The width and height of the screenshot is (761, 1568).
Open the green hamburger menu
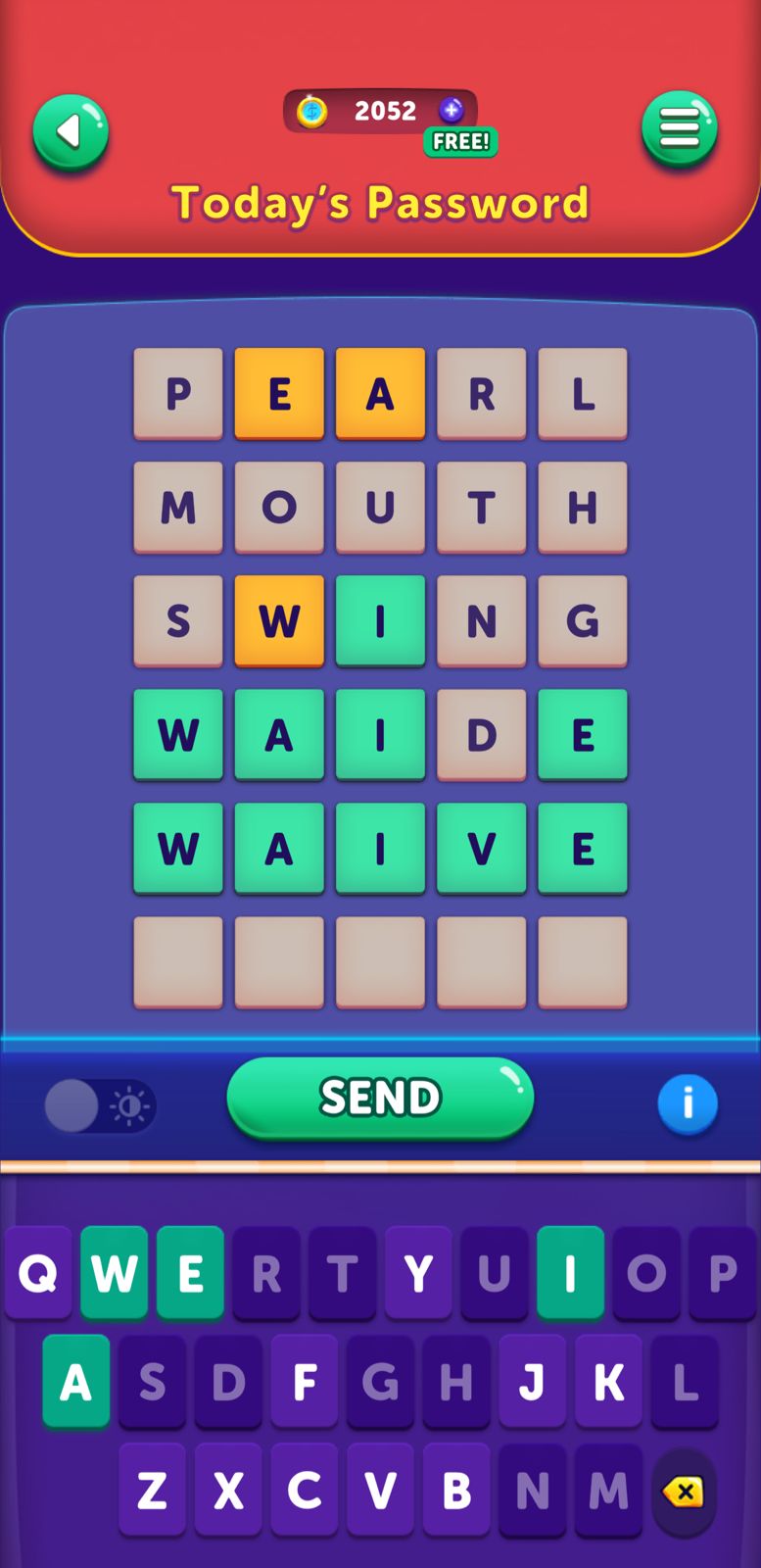pyautogui.click(x=679, y=129)
